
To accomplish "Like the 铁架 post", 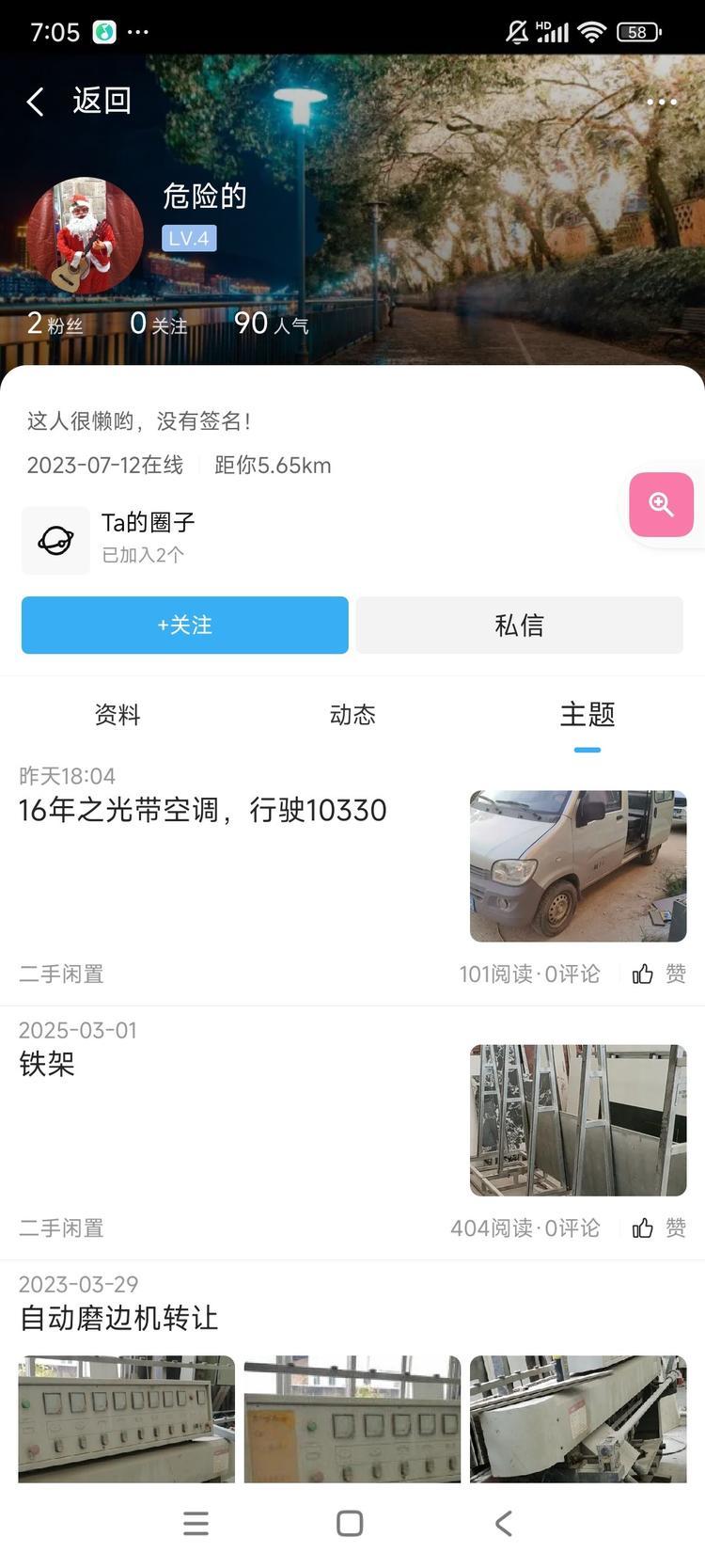I will pyautogui.click(x=659, y=1227).
